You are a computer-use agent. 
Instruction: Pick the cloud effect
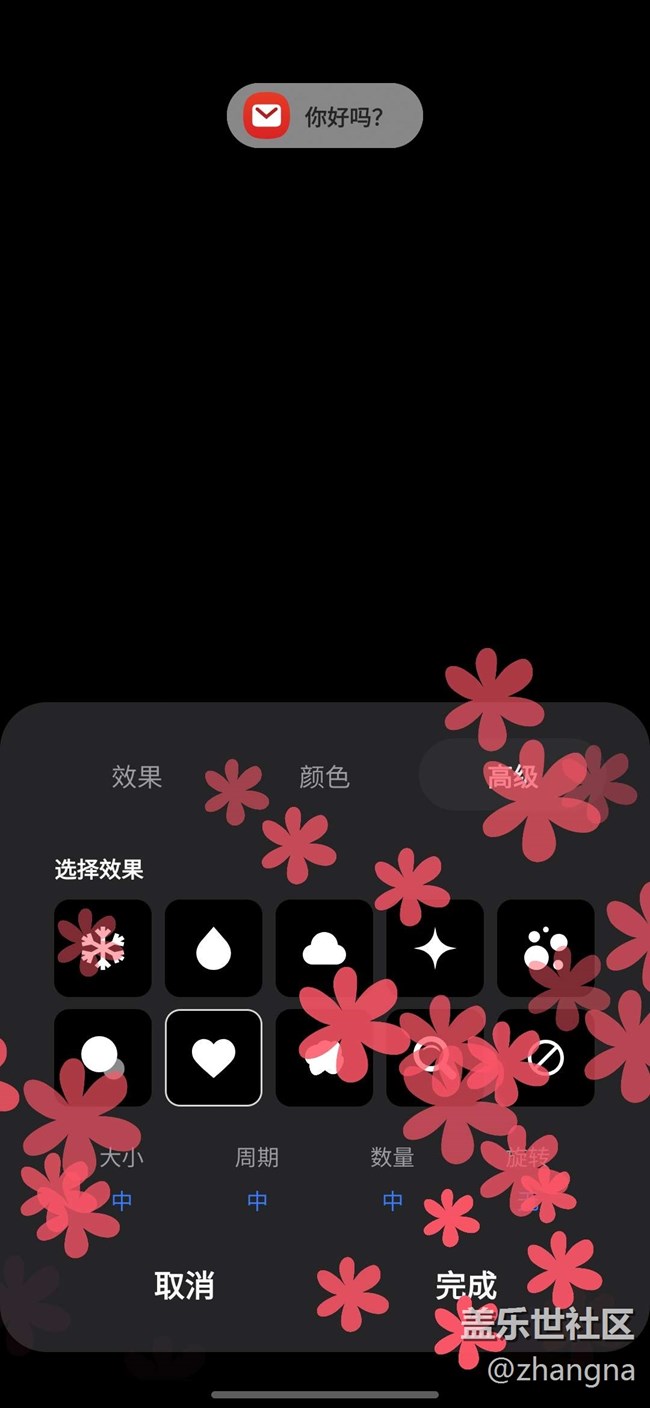tap(324, 948)
